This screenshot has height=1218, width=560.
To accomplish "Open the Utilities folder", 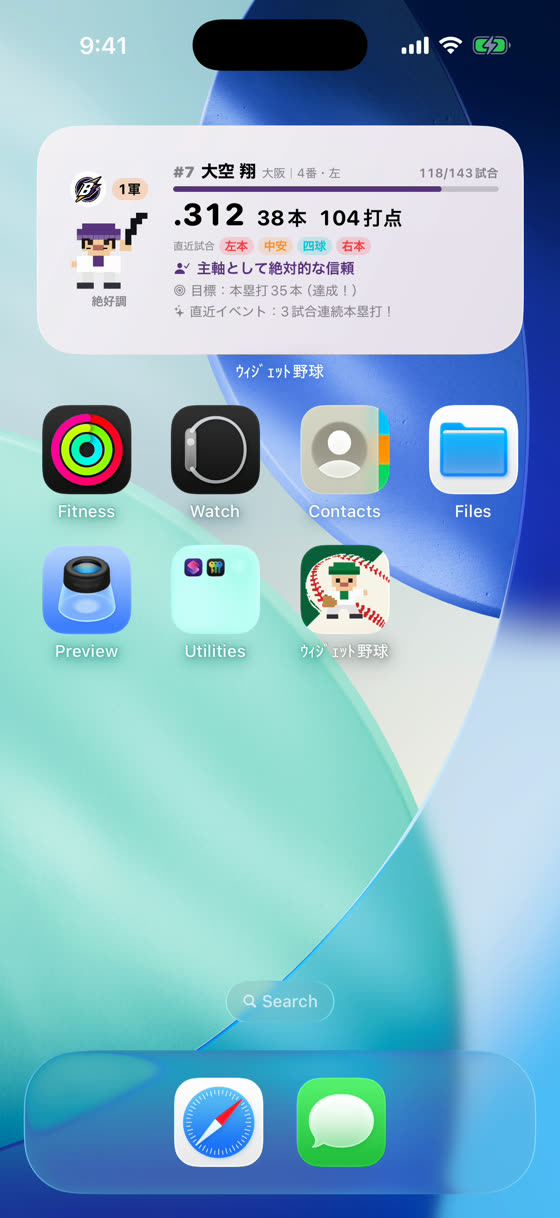I will tap(215, 589).
